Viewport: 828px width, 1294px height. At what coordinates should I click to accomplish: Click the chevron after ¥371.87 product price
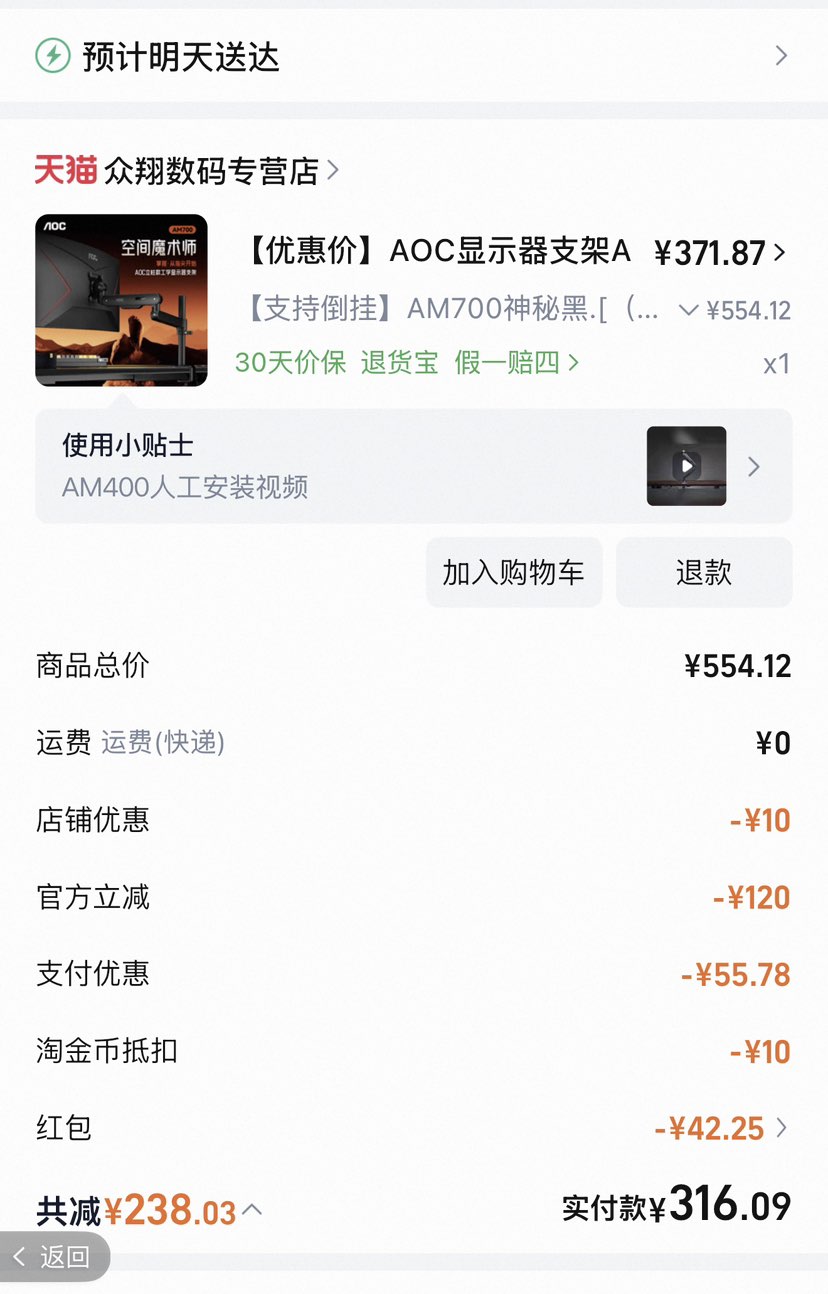coord(779,253)
